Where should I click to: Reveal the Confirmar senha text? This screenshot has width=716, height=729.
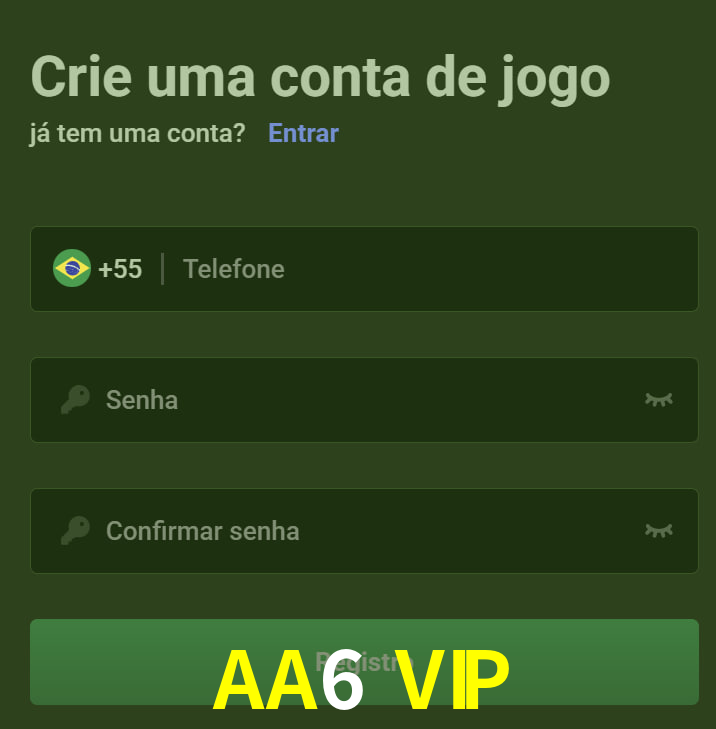(x=658, y=531)
